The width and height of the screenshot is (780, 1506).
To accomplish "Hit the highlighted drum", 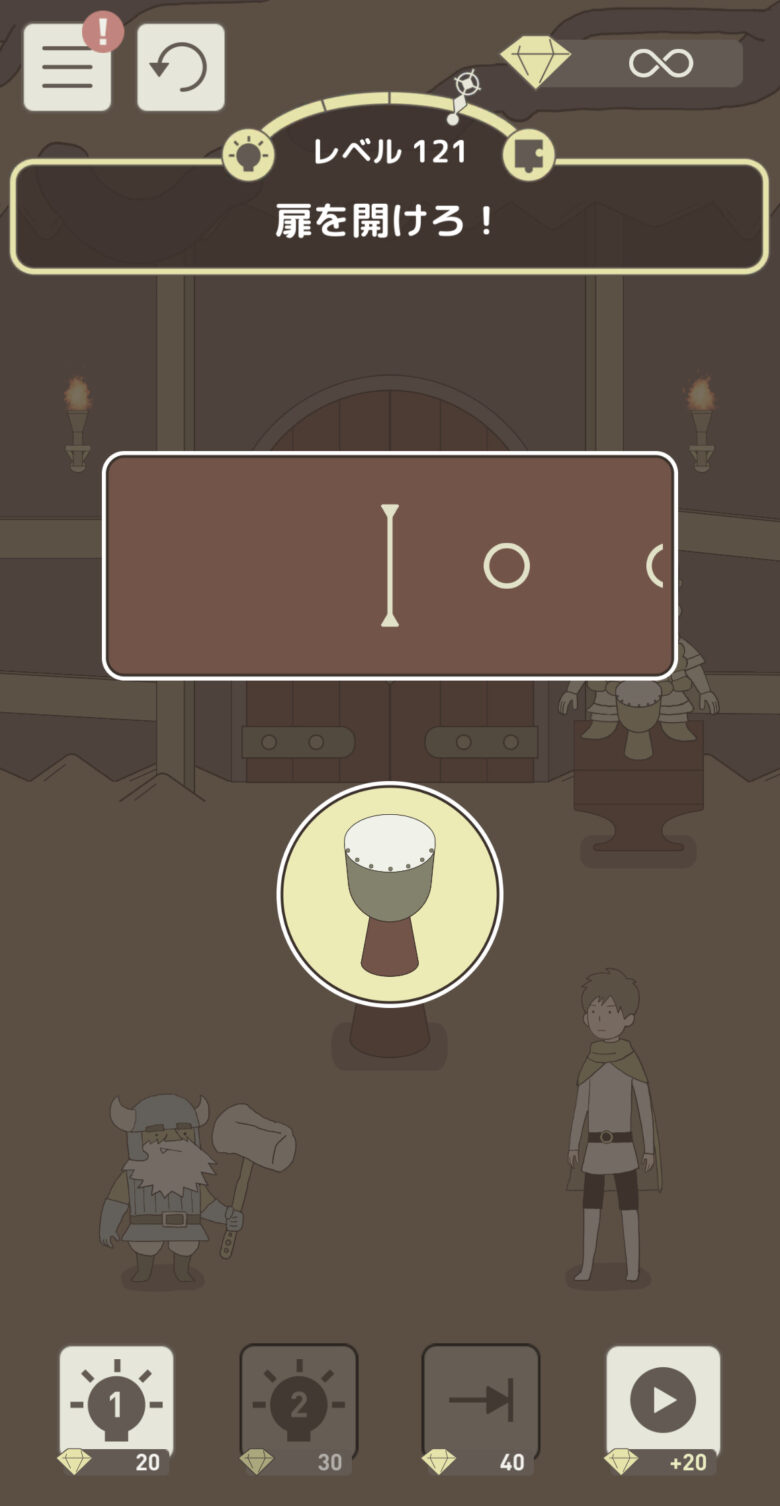I will 390,894.
